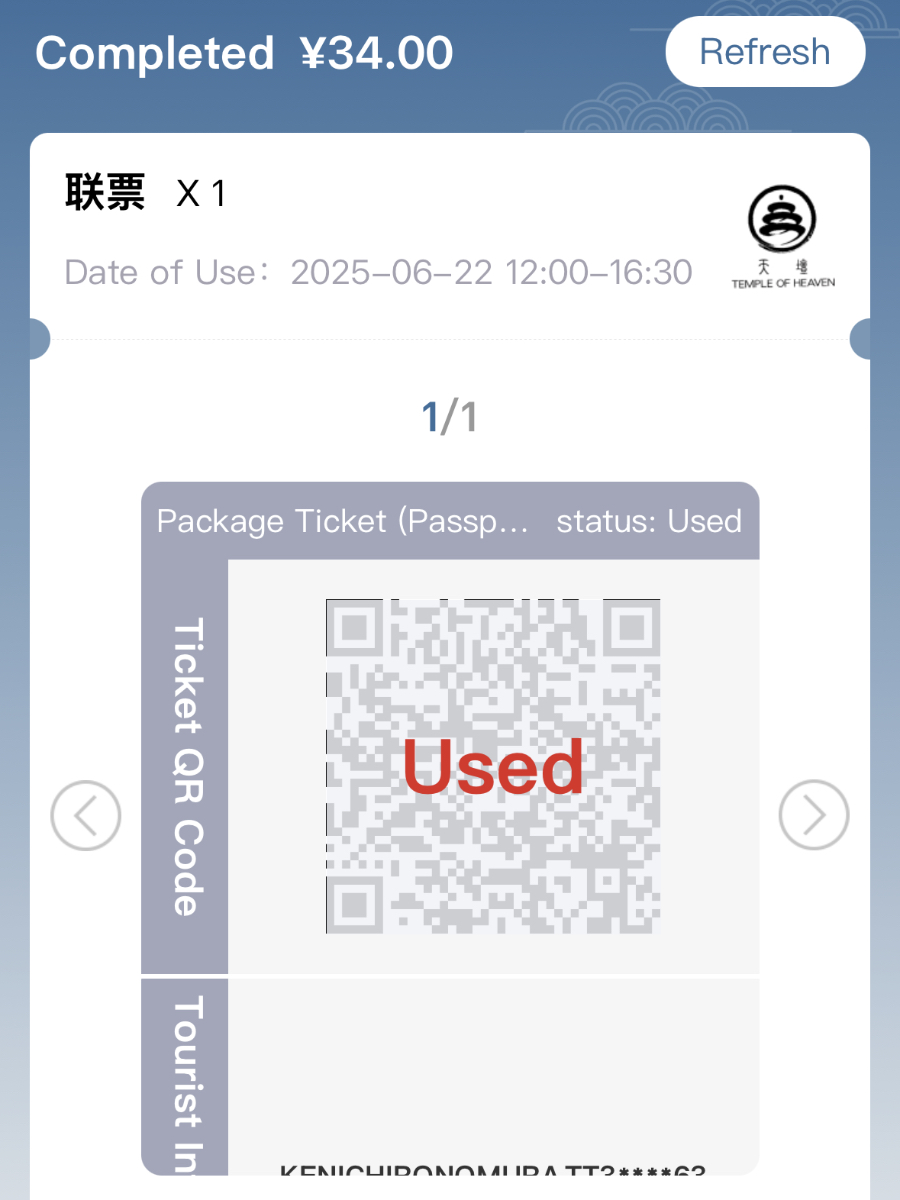The width and height of the screenshot is (900, 1200).
Task: Go to the previous ticket arrow
Action: point(86,816)
